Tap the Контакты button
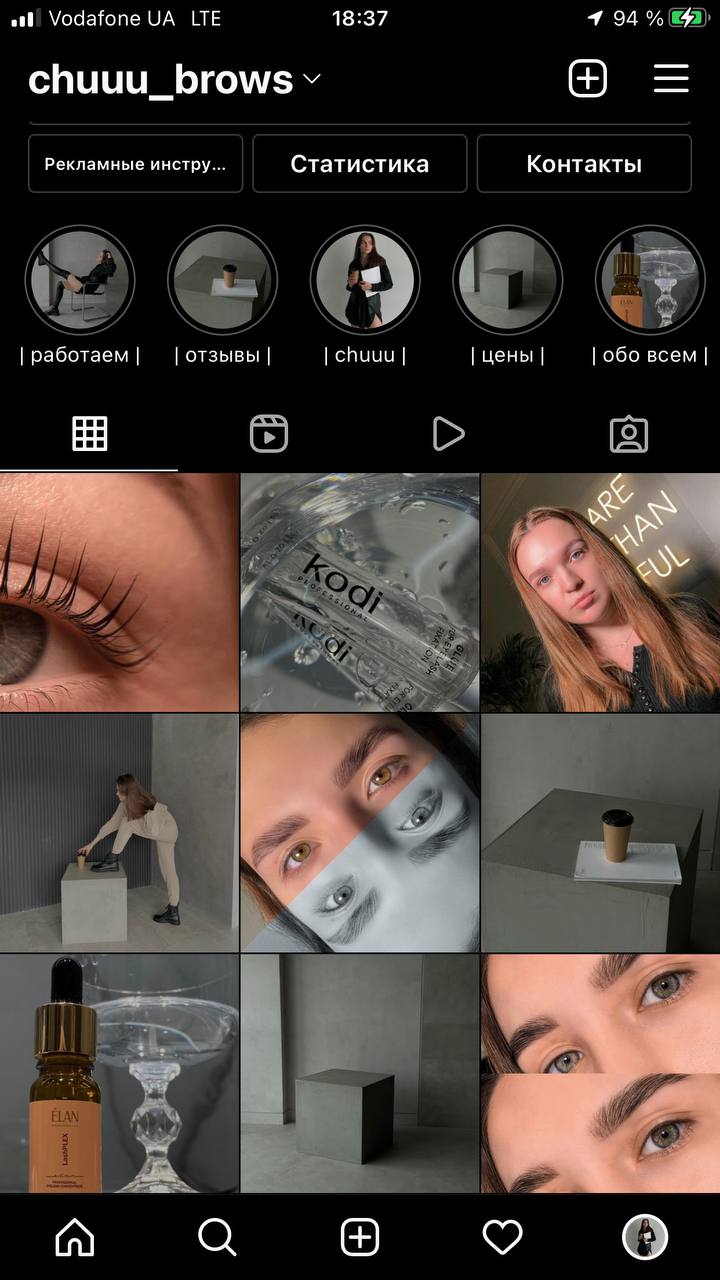 (x=584, y=164)
